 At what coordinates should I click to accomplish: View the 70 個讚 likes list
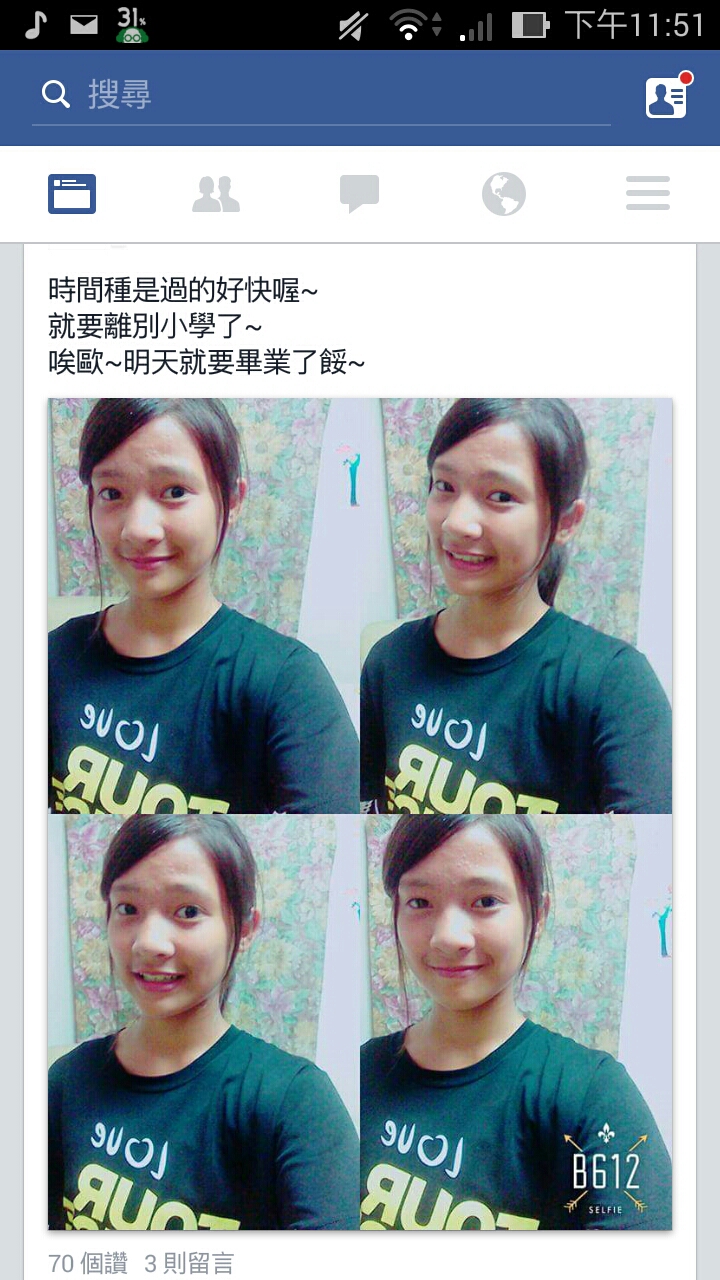[x=88, y=1263]
